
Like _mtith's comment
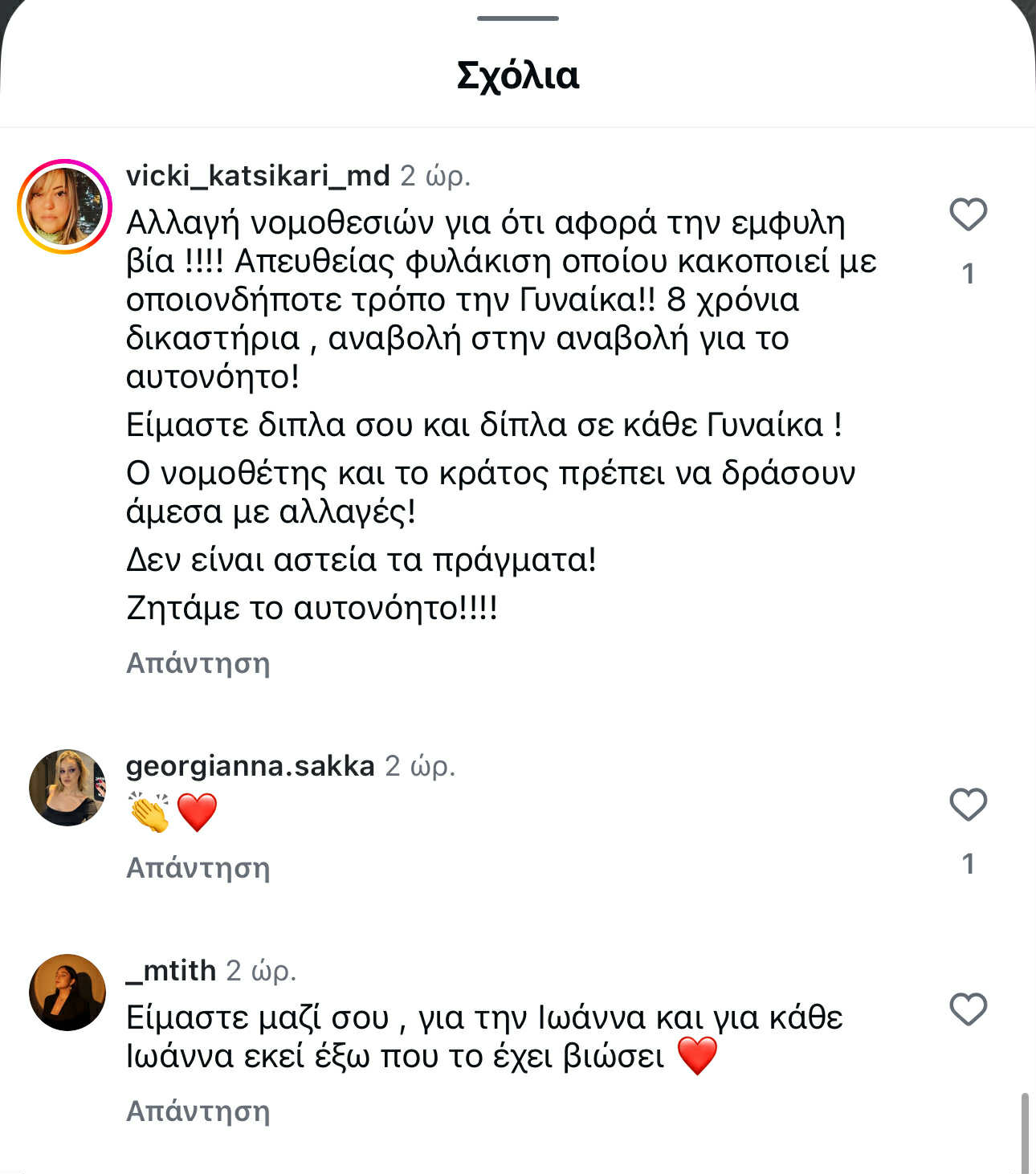click(968, 1009)
